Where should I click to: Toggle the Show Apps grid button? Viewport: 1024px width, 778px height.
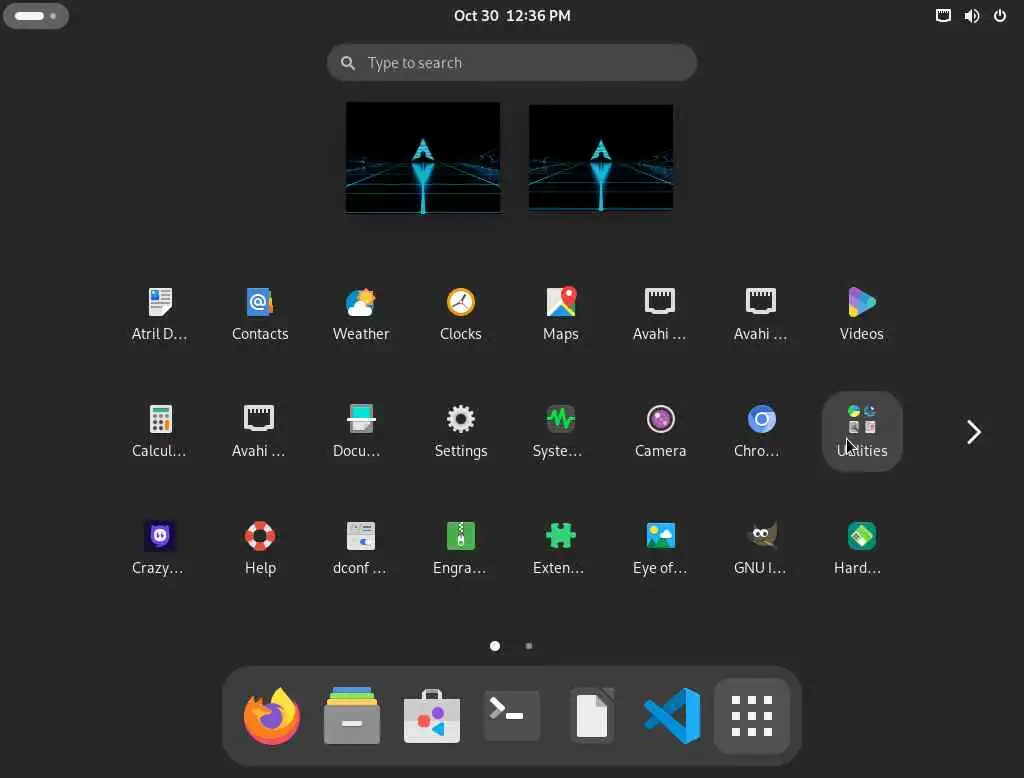click(x=752, y=716)
